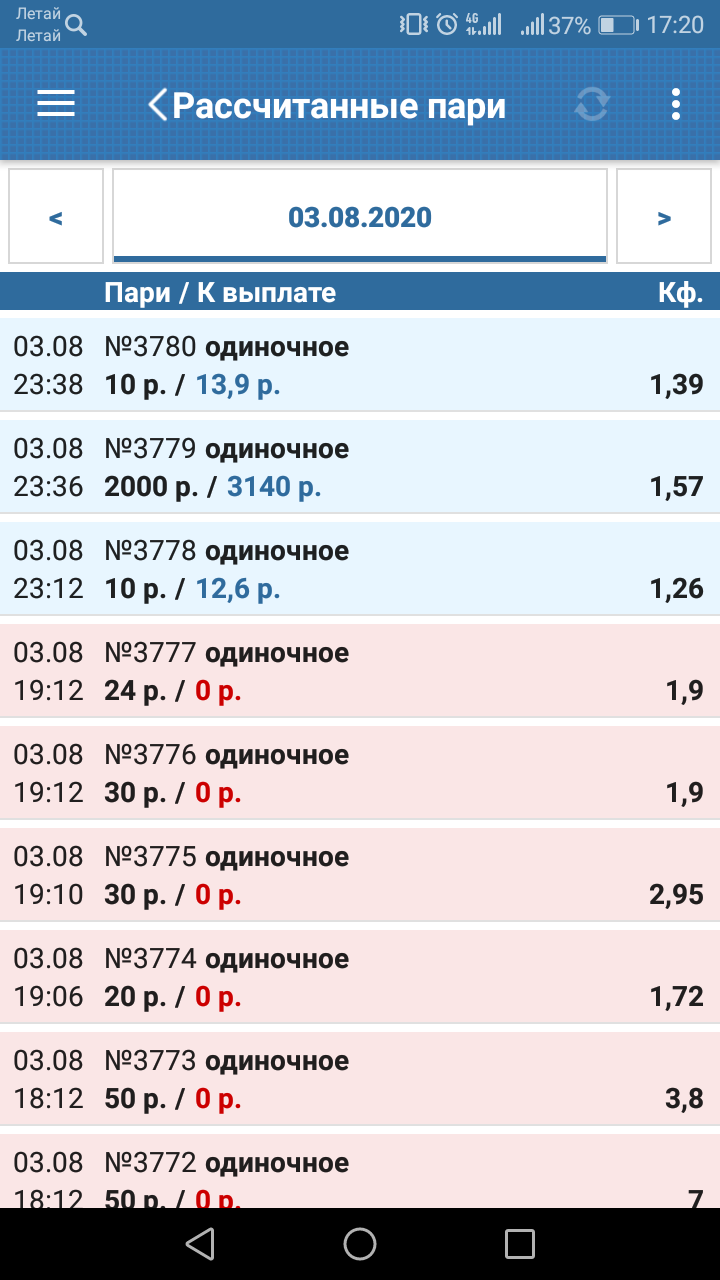
Task: Open the recent apps view
Action: 520,1244
